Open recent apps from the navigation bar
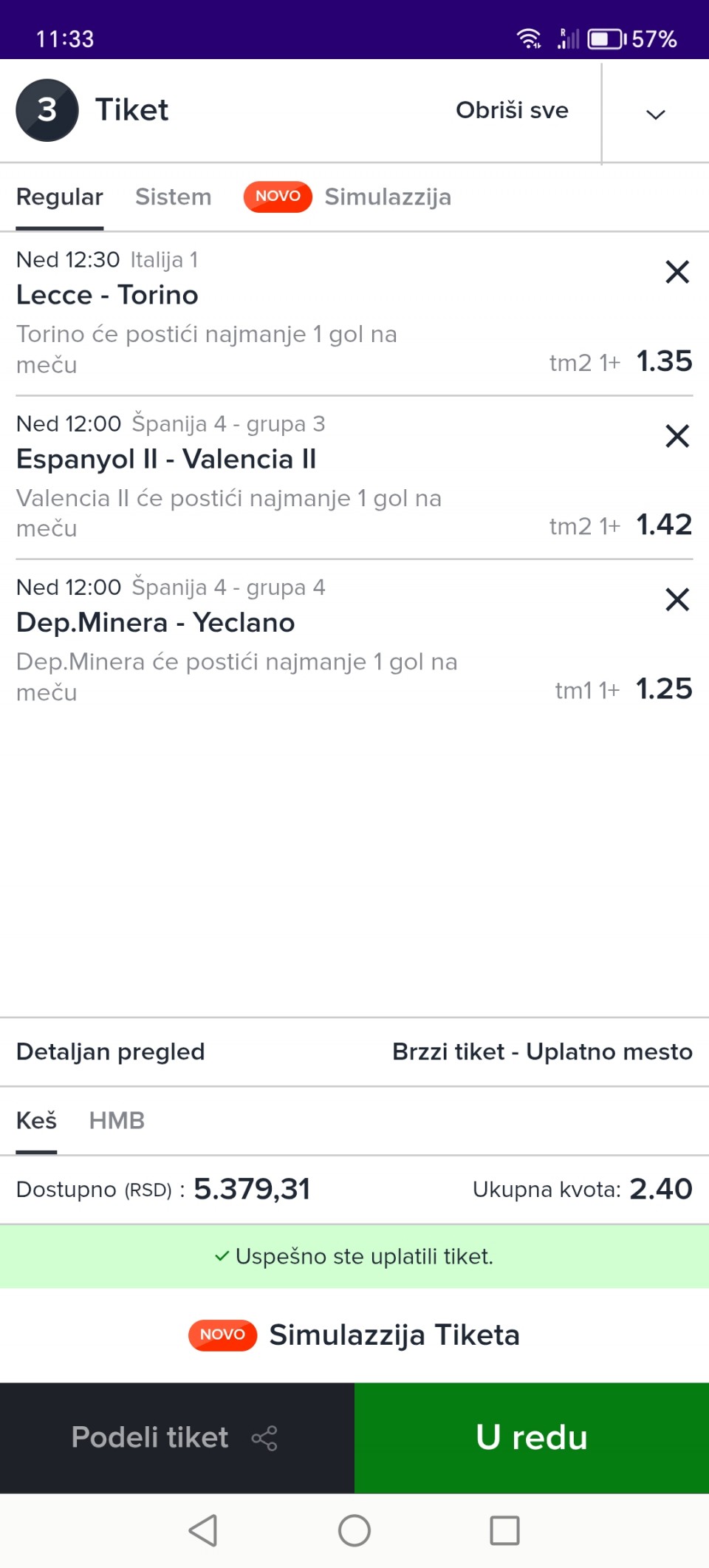The image size is (709, 1568). (x=504, y=1530)
